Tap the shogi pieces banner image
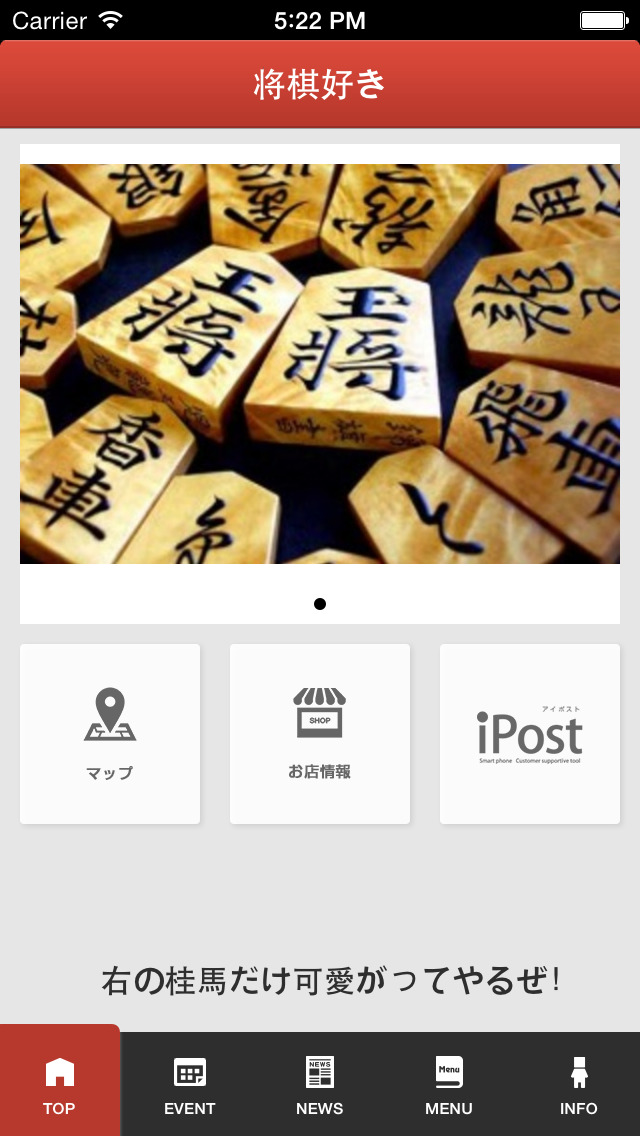The height and width of the screenshot is (1136, 640). click(x=320, y=364)
